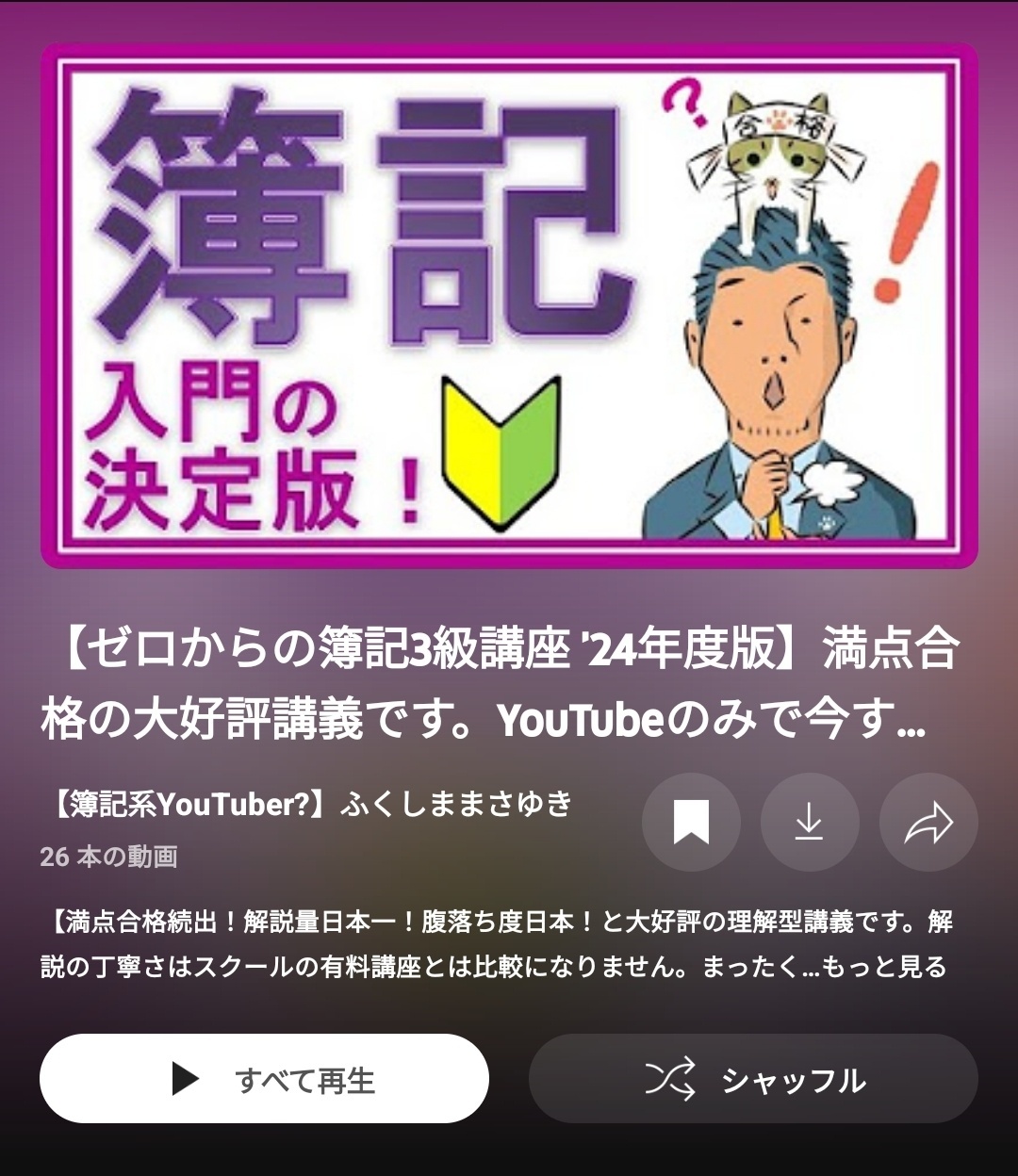Viewport: 1018px width, 1176px height.
Task: Open the 簿記 playlist cover thumbnail
Action: point(509,305)
